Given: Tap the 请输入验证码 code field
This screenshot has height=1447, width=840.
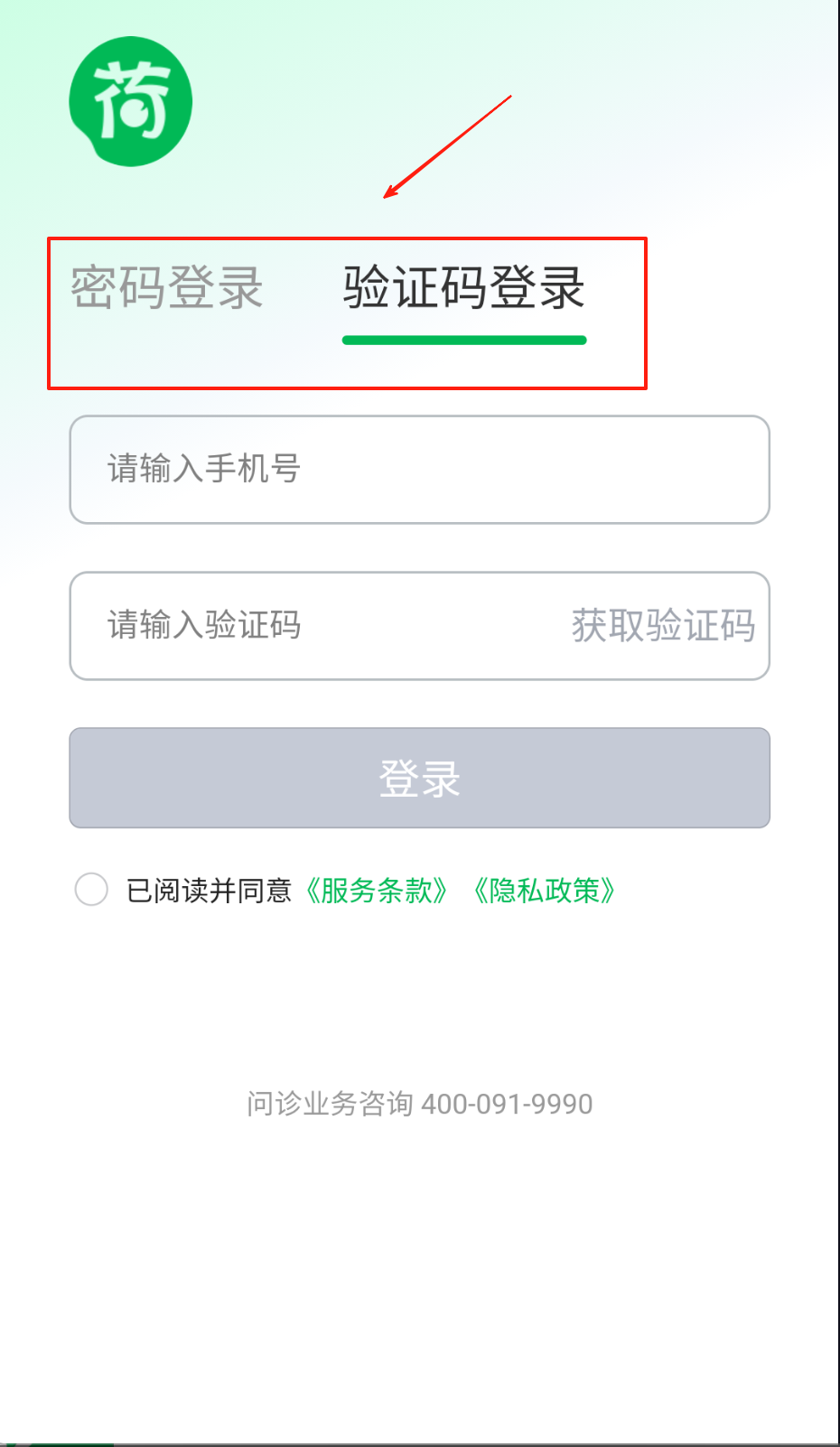Looking at the screenshot, I should coord(307,625).
